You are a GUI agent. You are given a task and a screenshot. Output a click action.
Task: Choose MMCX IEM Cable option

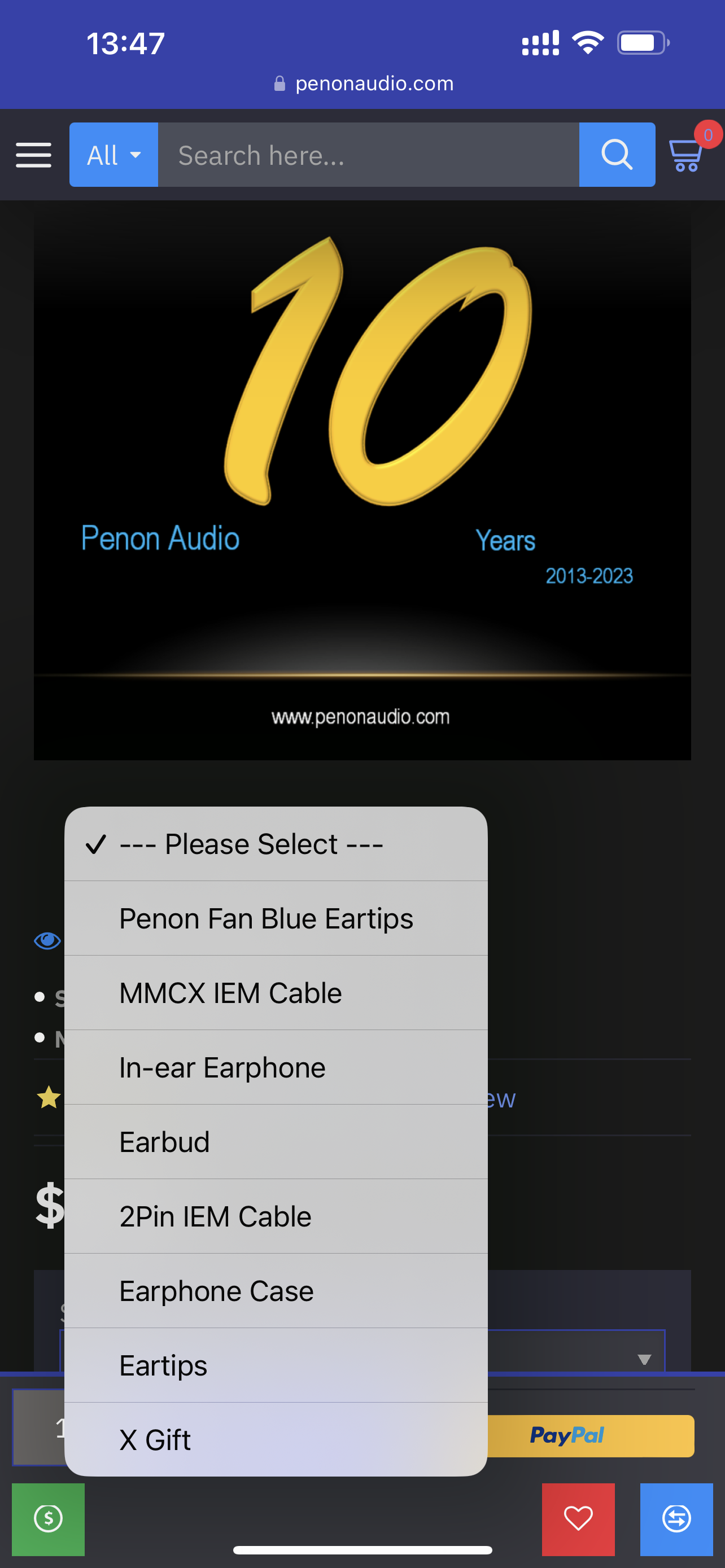275,993
